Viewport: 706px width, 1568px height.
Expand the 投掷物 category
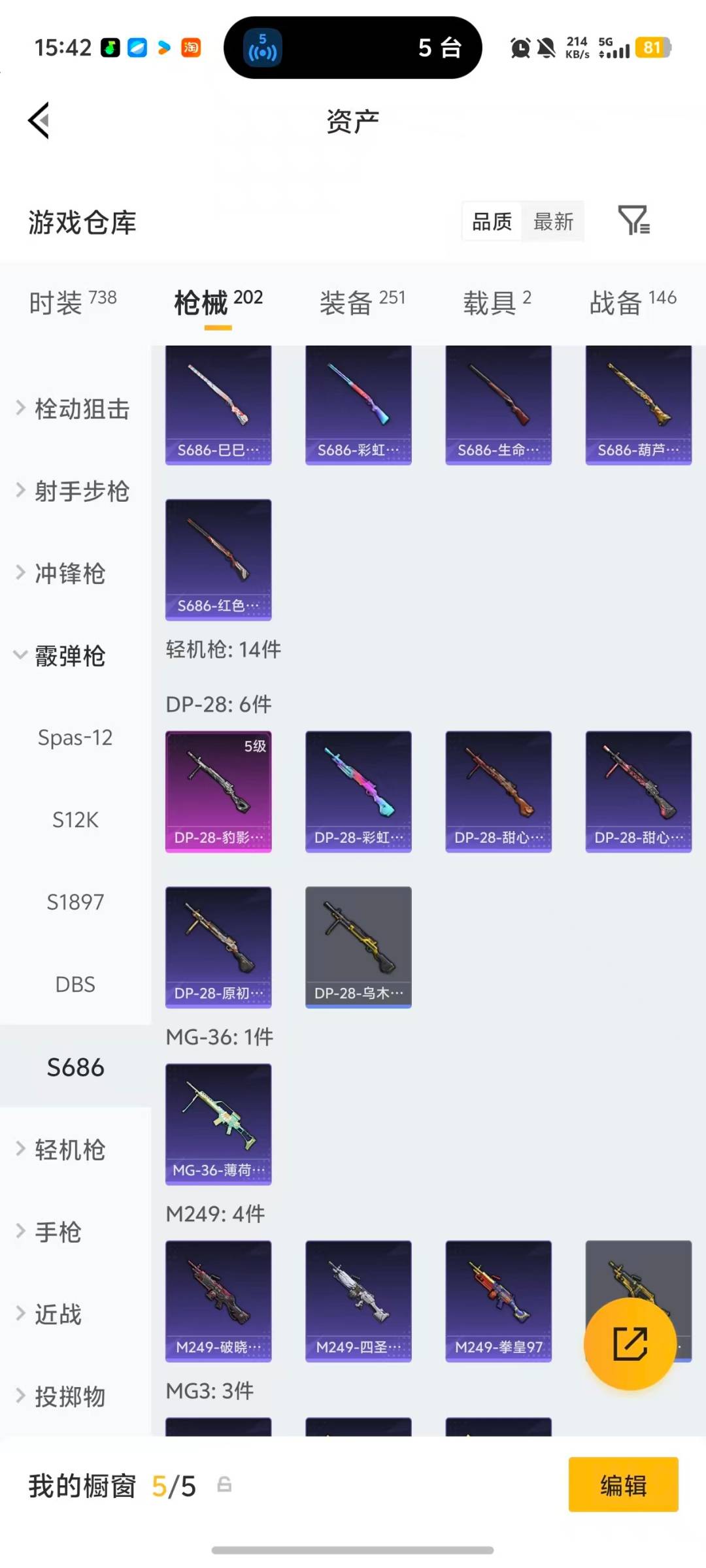(x=69, y=1397)
